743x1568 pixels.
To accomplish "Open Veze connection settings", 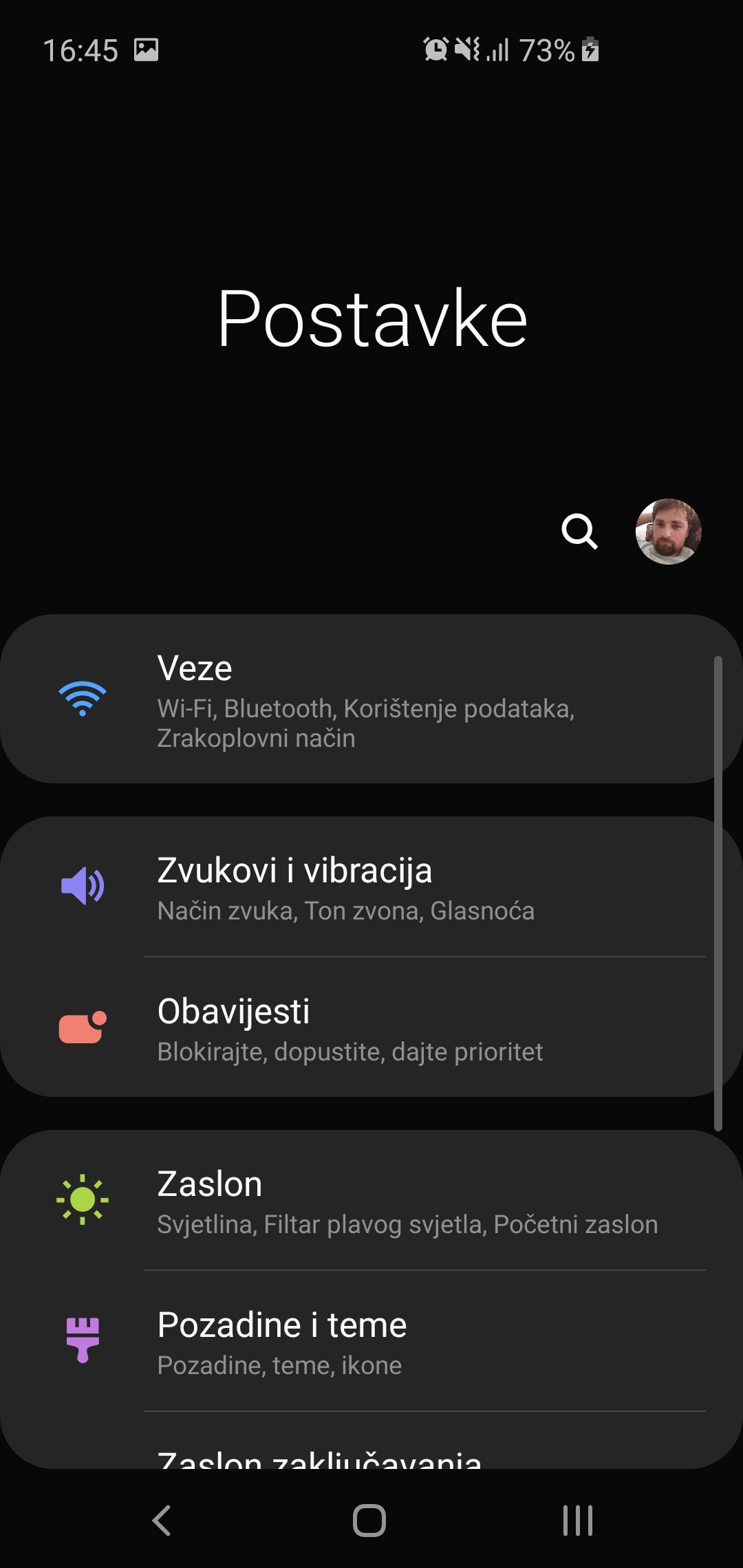I will [365, 699].
